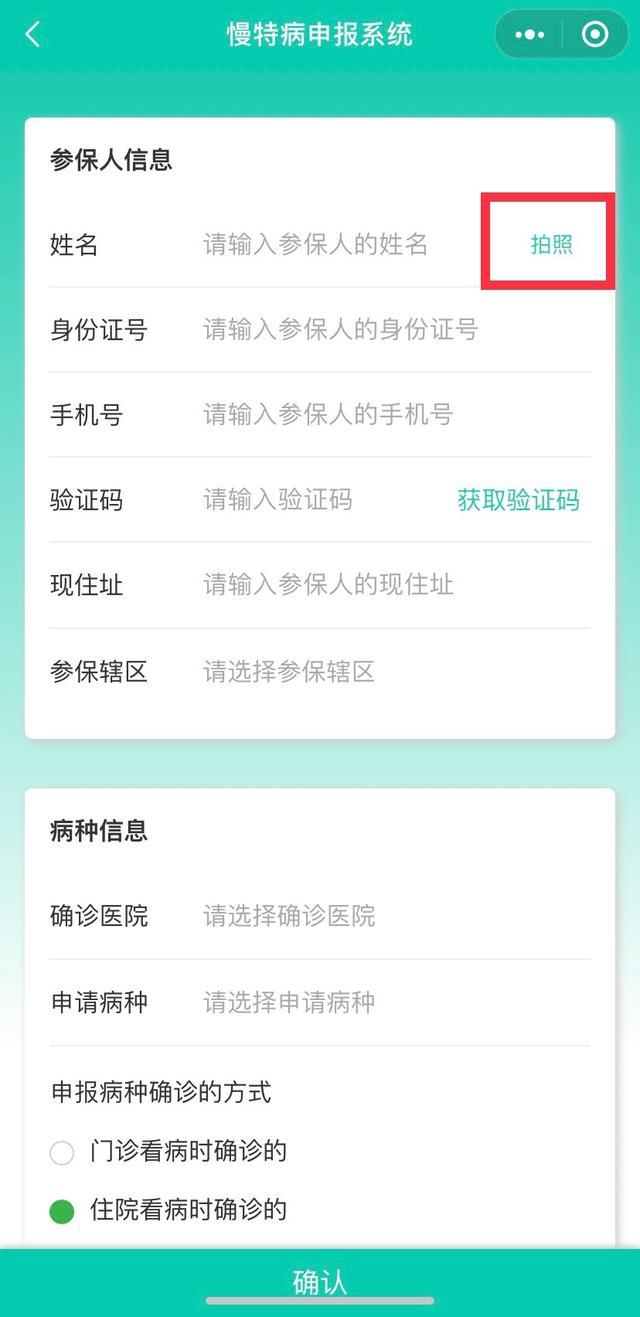Select 住院看病时确诊的 radio option
Image resolution: width=640 pixels, height=1317 pixels.
pyautogui.click(x=62, y=1212)
